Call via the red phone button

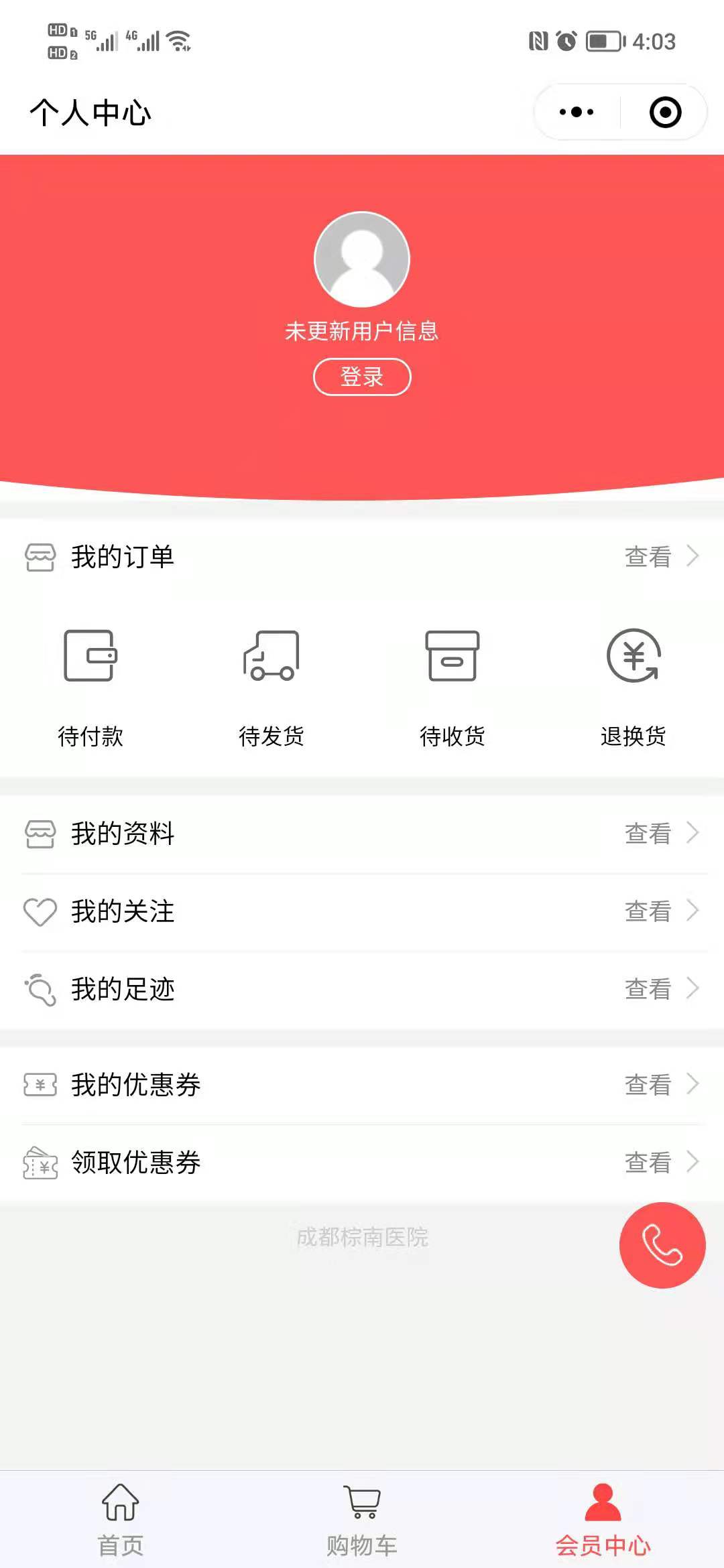pos(662,1245)
